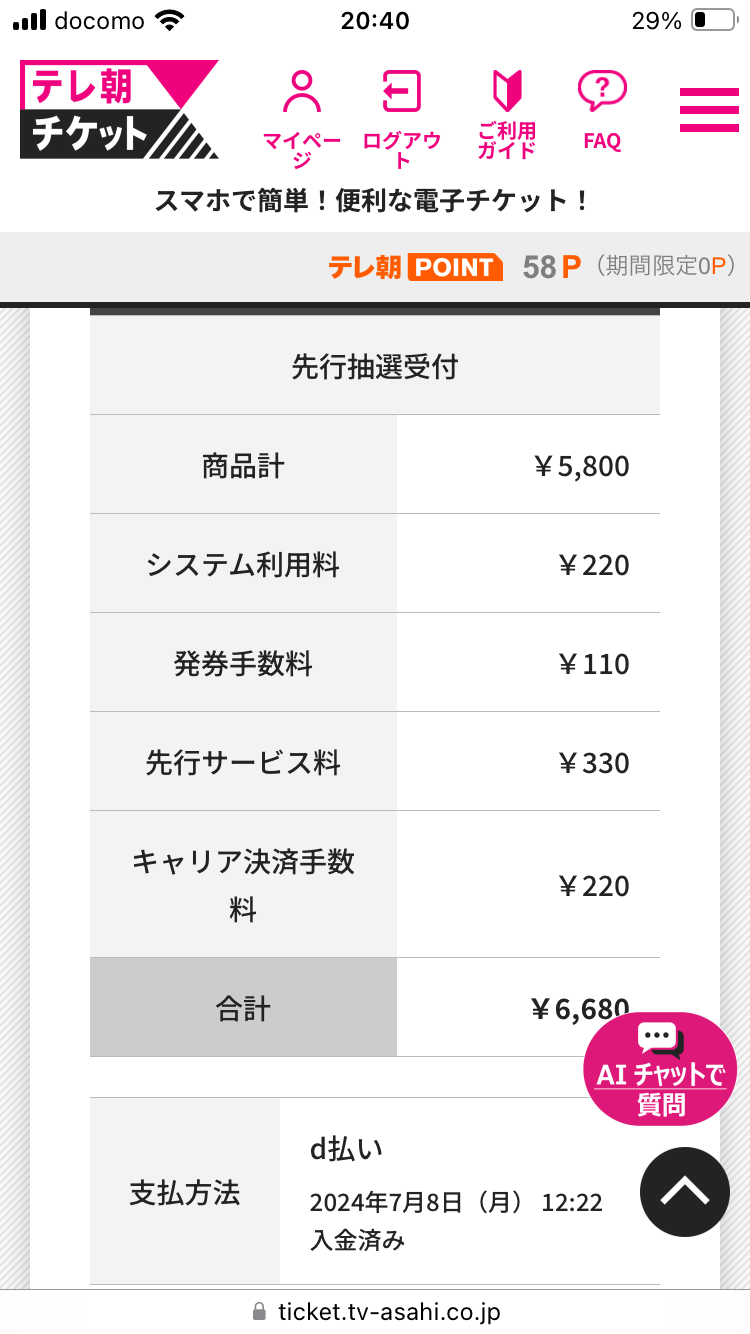Open the pink hamburger menu
Viewport: 750px width, 1334px height.
pos(709,110)
